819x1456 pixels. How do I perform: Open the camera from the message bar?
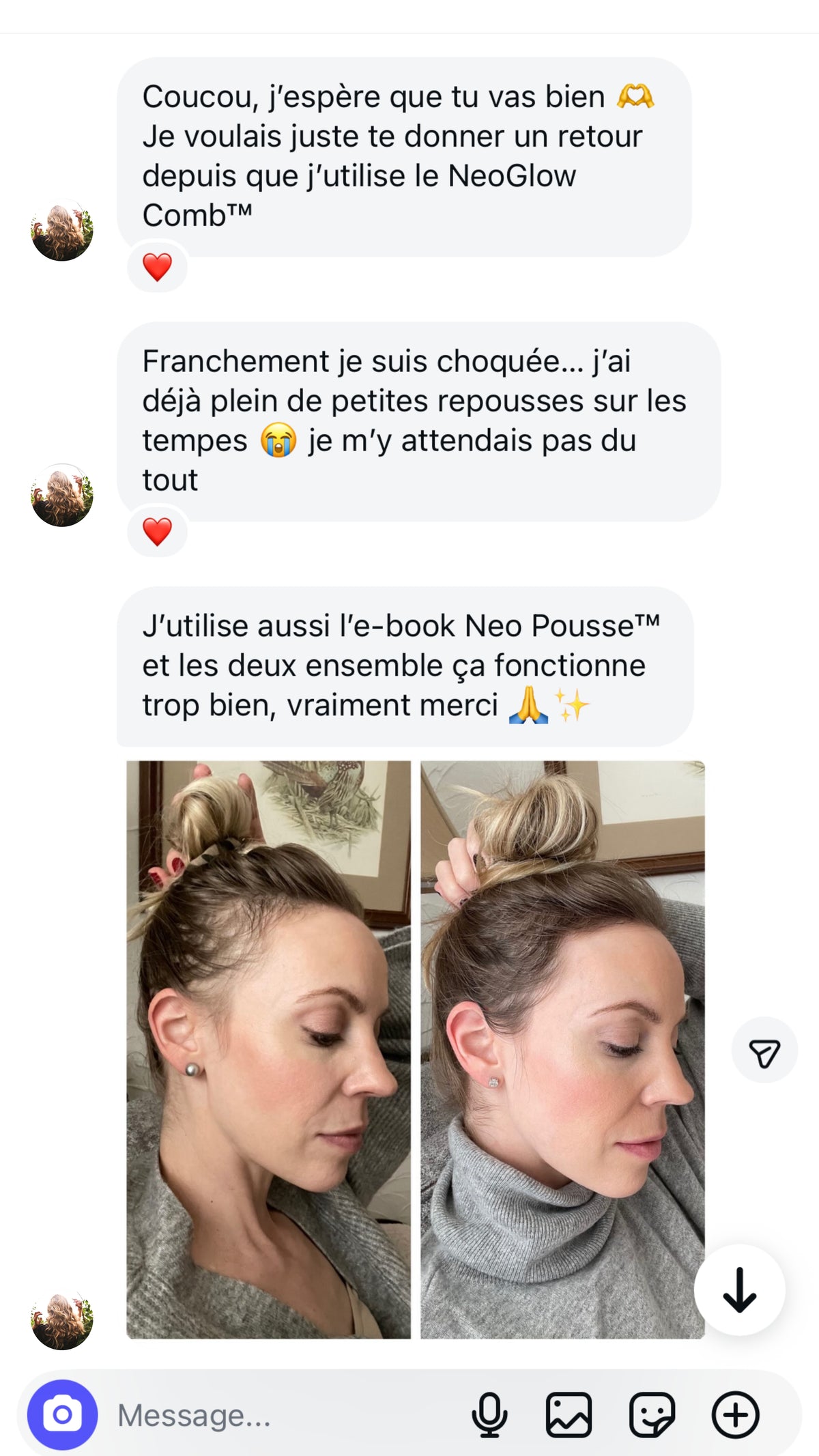[x=62, y=1414]
